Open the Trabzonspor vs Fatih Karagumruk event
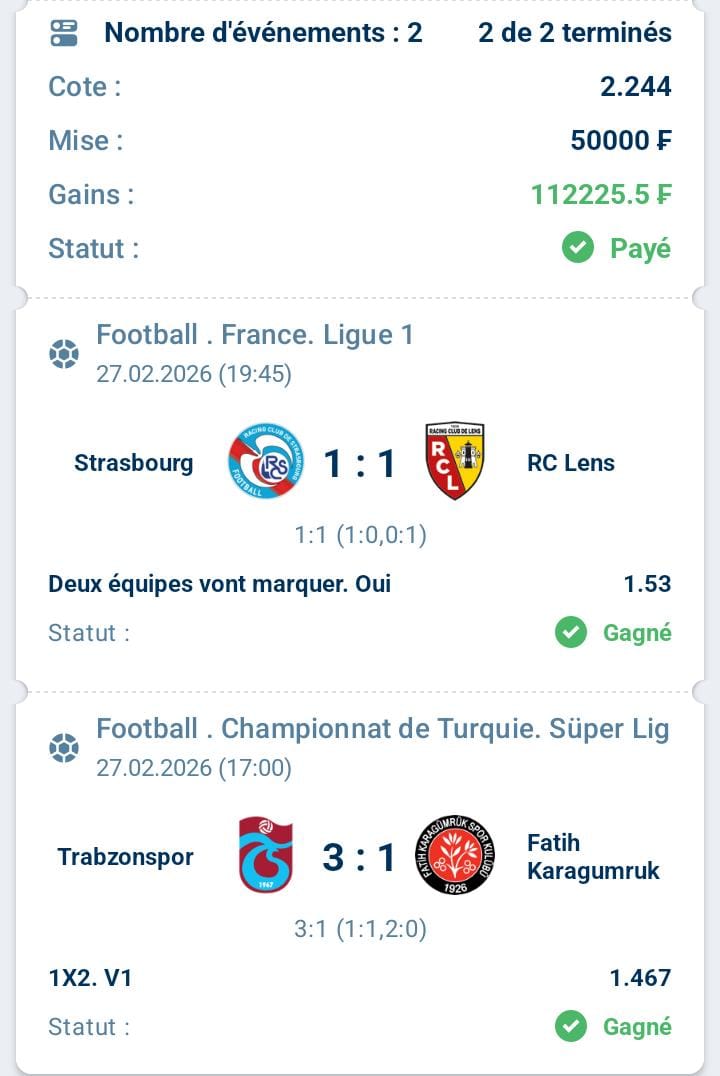Screen dimensions: 720x1076 (359, 857)
